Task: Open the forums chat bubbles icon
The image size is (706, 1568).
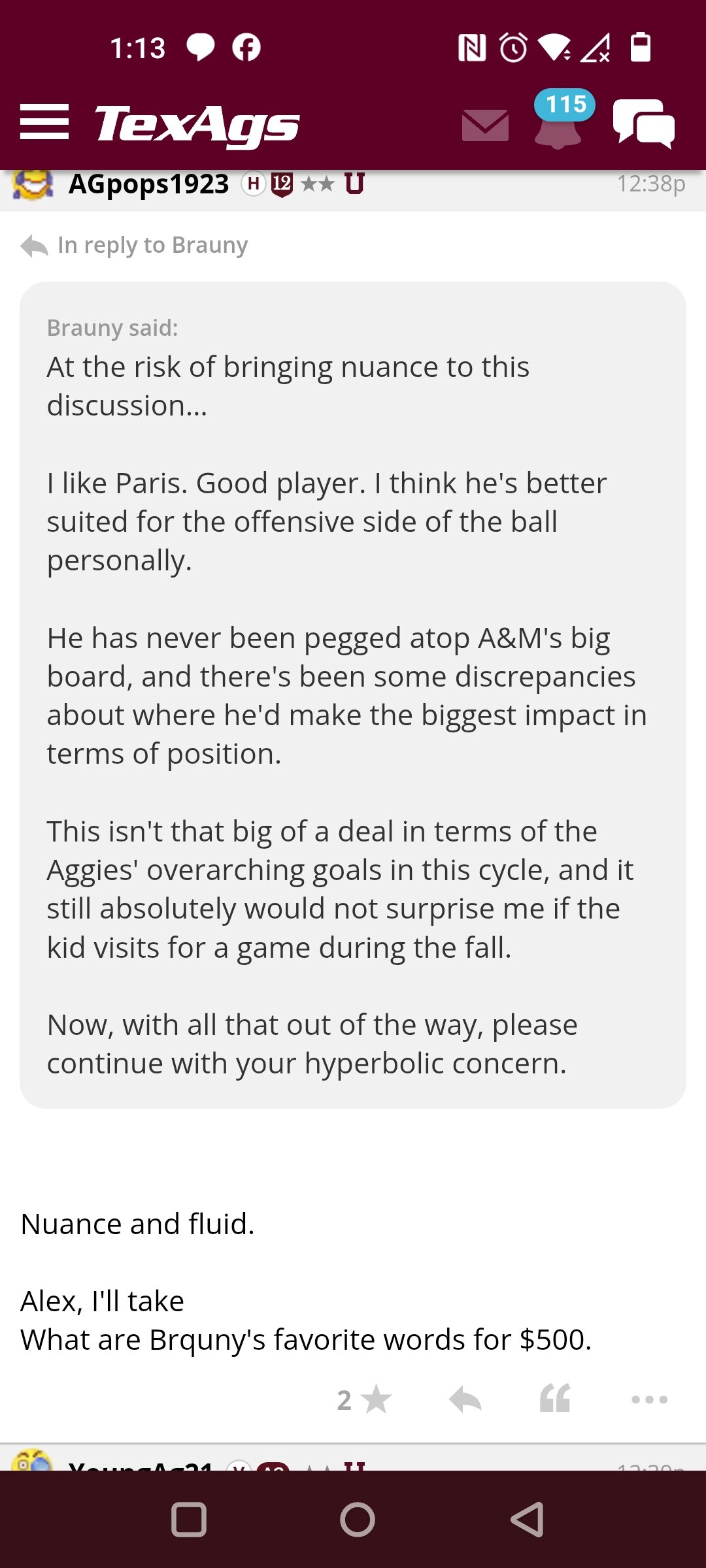Action: click(x=644, y=123)
